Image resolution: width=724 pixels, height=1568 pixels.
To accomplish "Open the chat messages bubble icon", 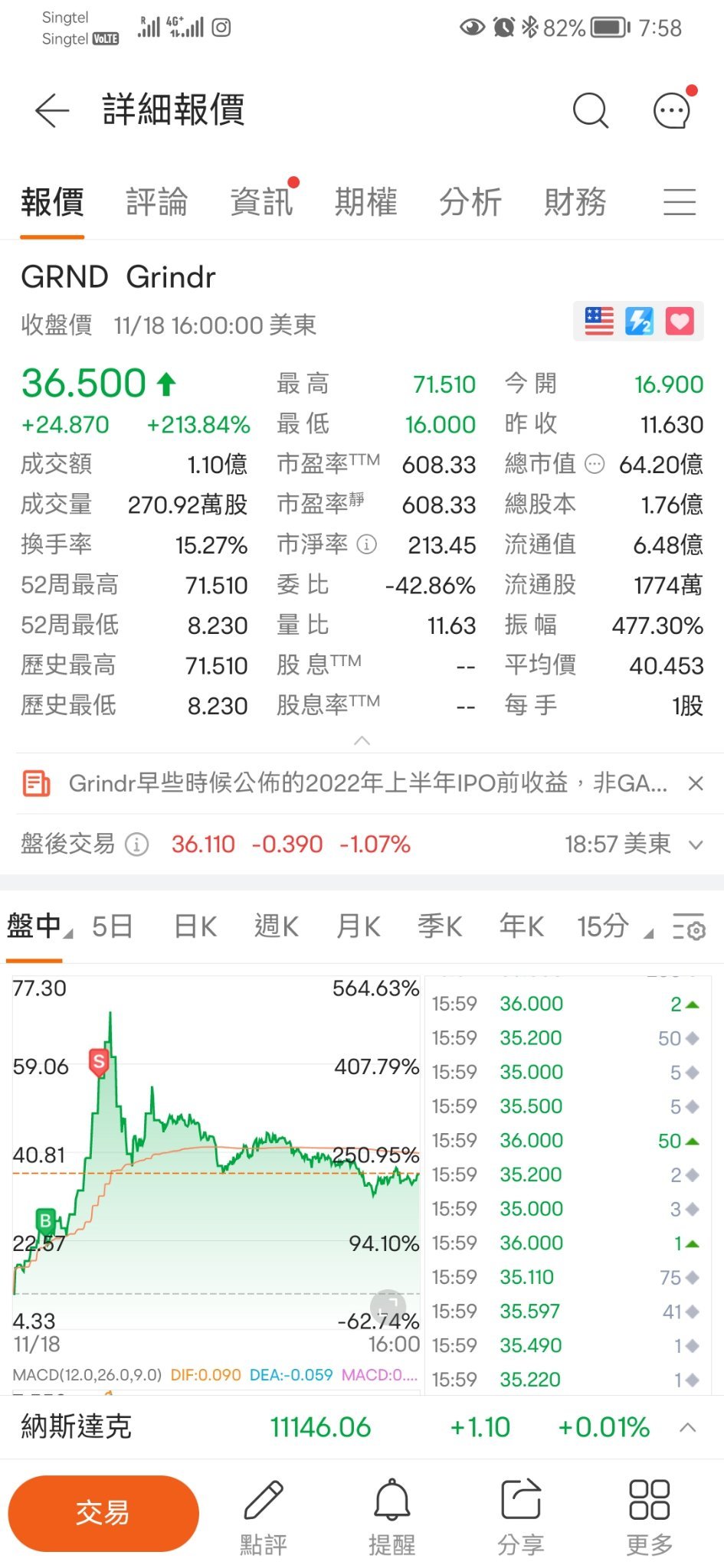I will 672,111.
